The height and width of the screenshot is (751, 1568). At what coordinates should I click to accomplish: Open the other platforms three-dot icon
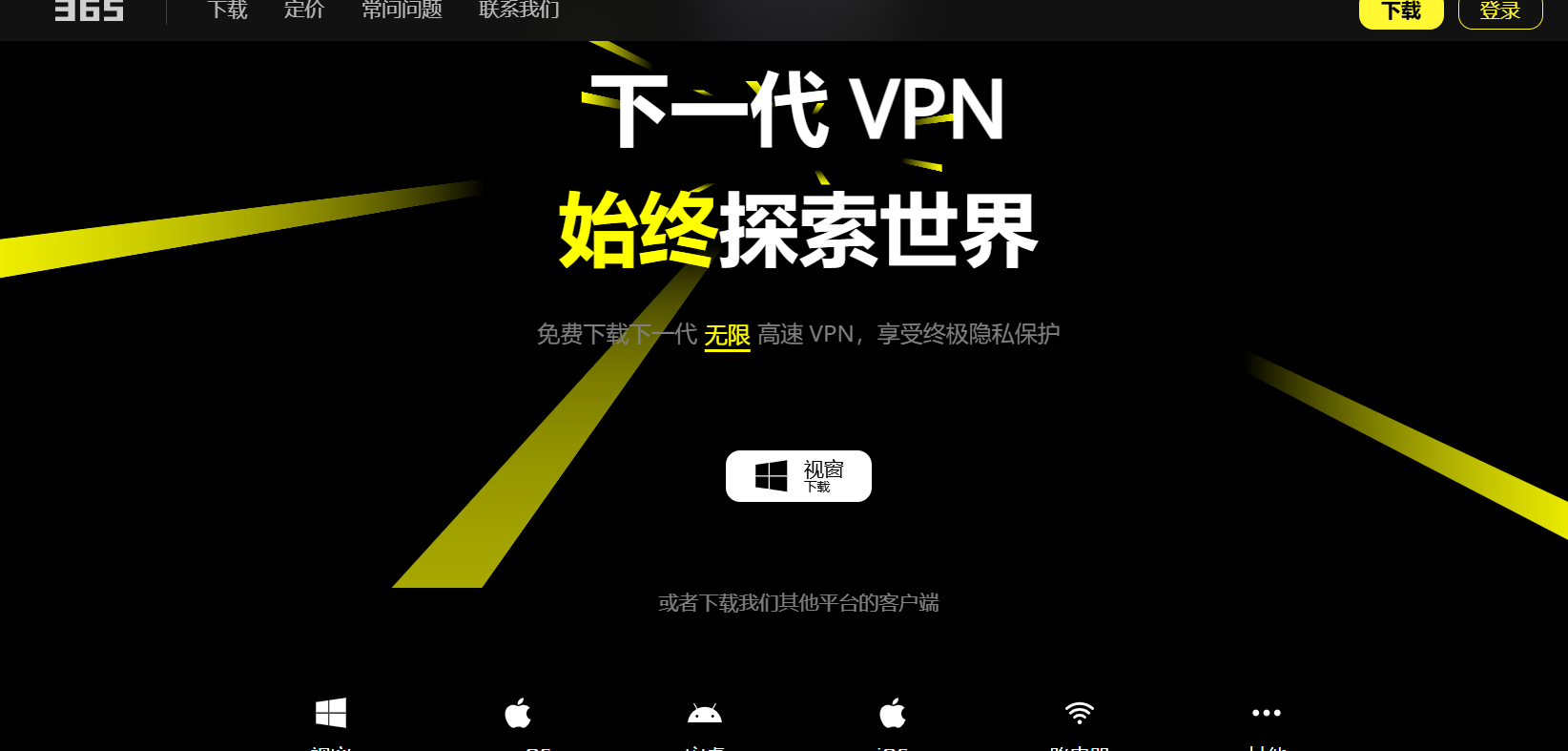coord(1267,713)
